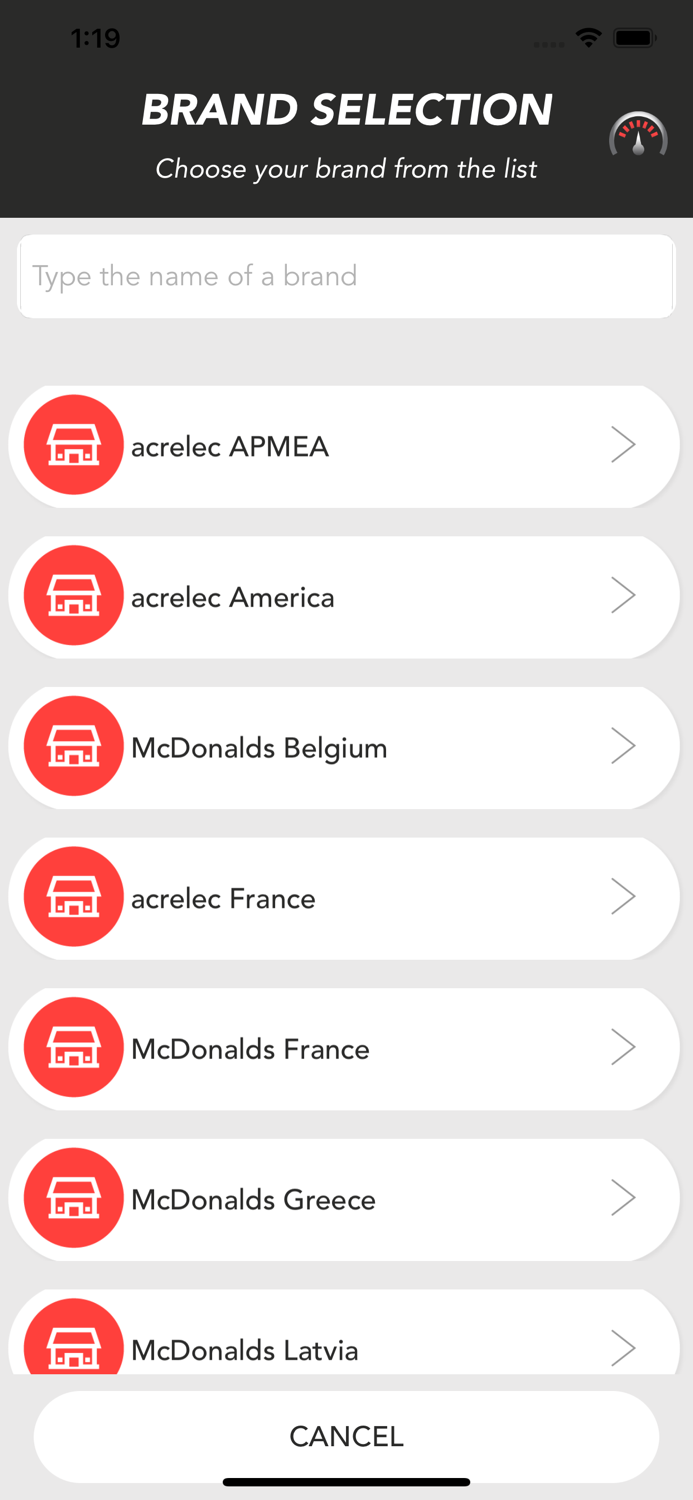The width and height of the screenshot is (693, 1500).
Task: Open McDonalds Belgium brand
Action: pyautogui.click(x=344, y=748)
